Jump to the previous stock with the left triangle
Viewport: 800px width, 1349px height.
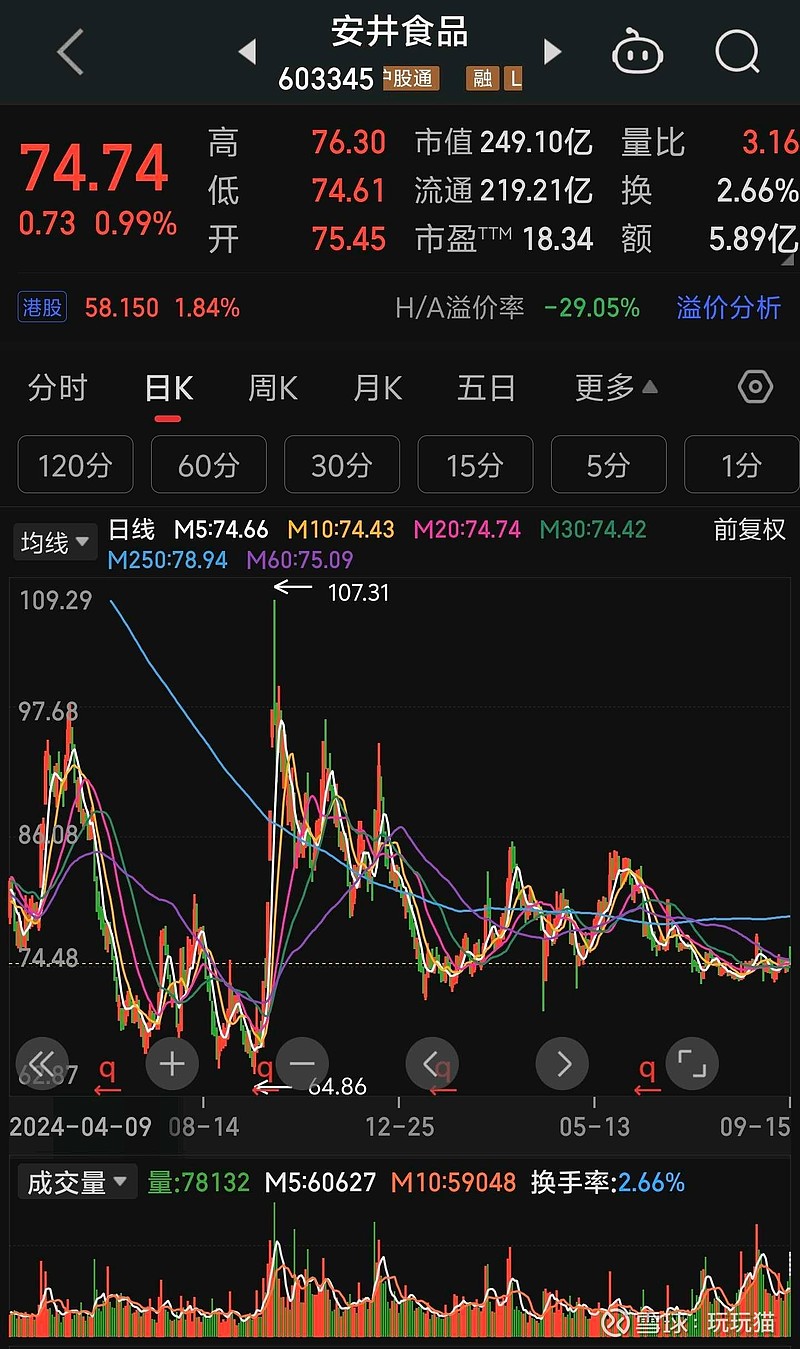(x=248, y=51)
